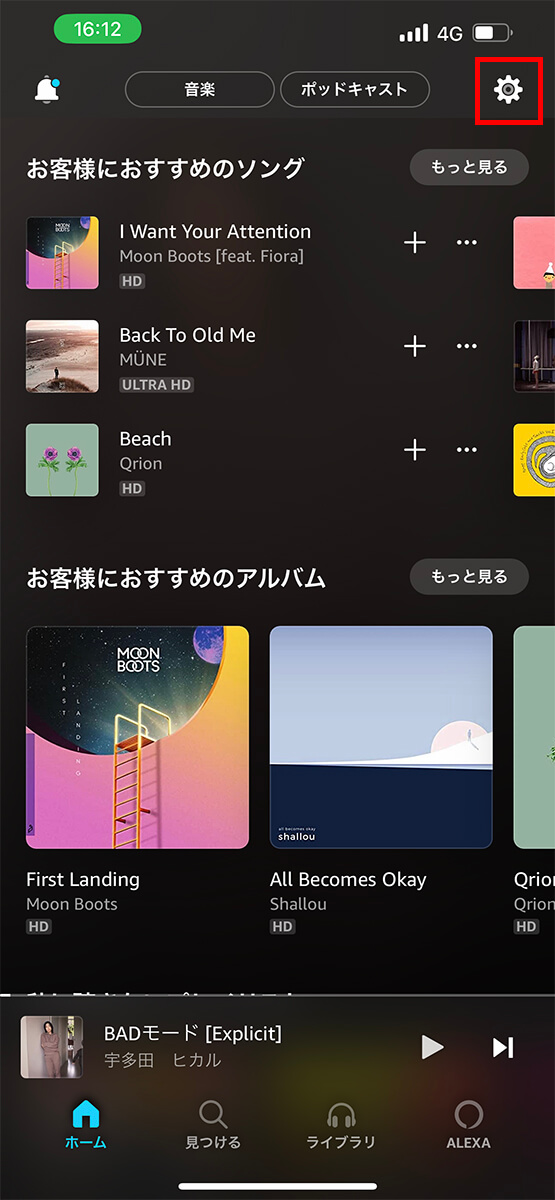Add I Want Your Attention to library
The height and width of the screenshot is (1200, 555).
click(415, 242)
